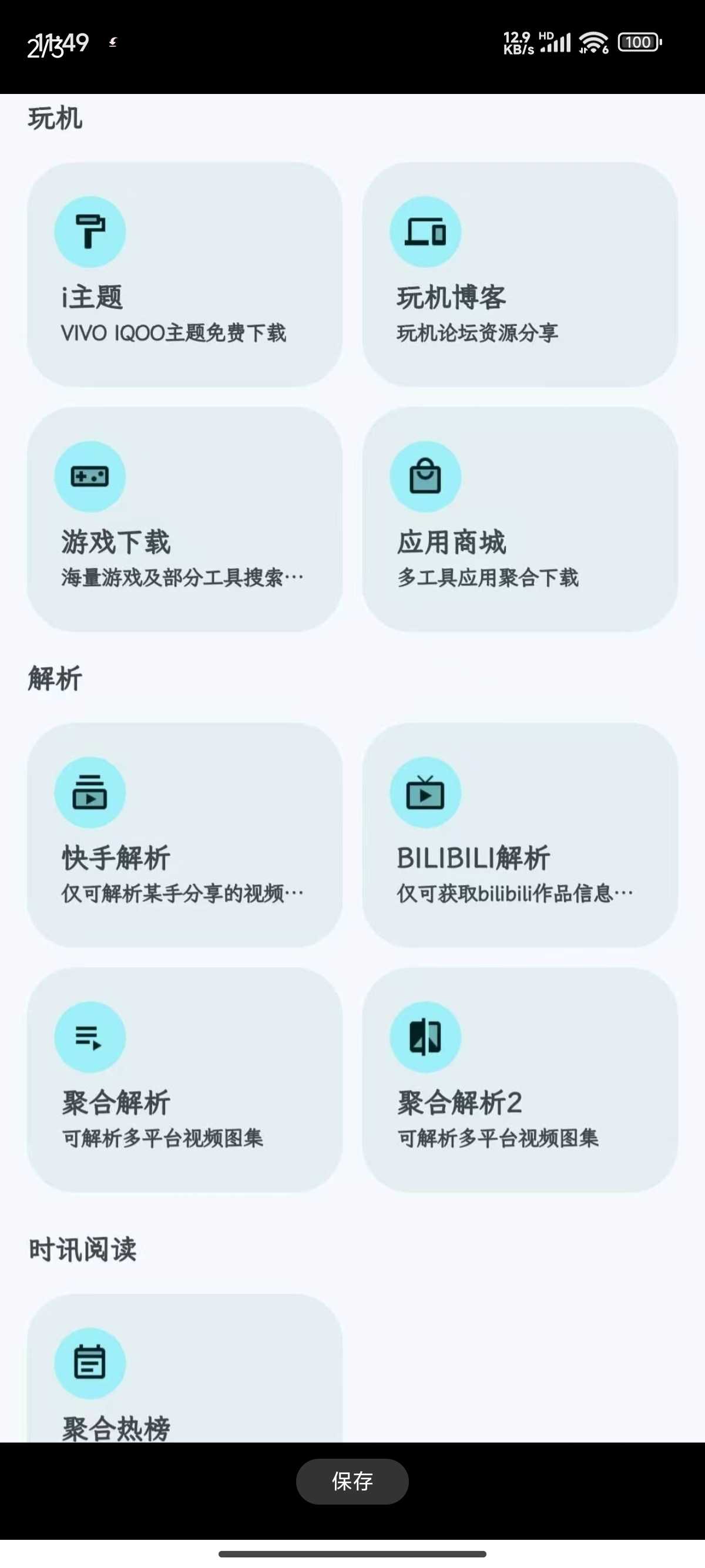This screenshot has height=1568, width=705.
Task: Launch the 快手解析 tool
Action: tap(184, 835)
